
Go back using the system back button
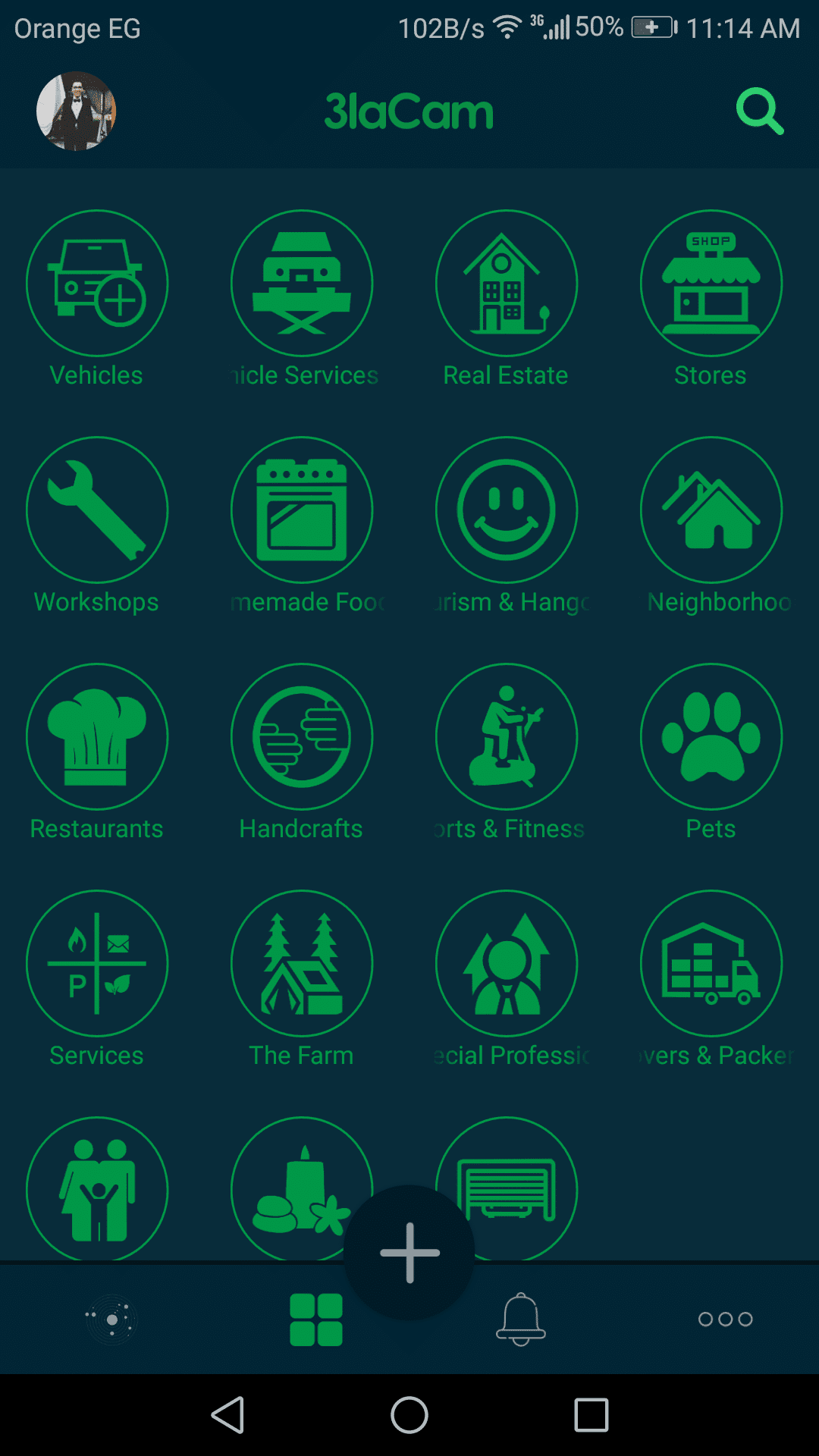coord(227,1415)
